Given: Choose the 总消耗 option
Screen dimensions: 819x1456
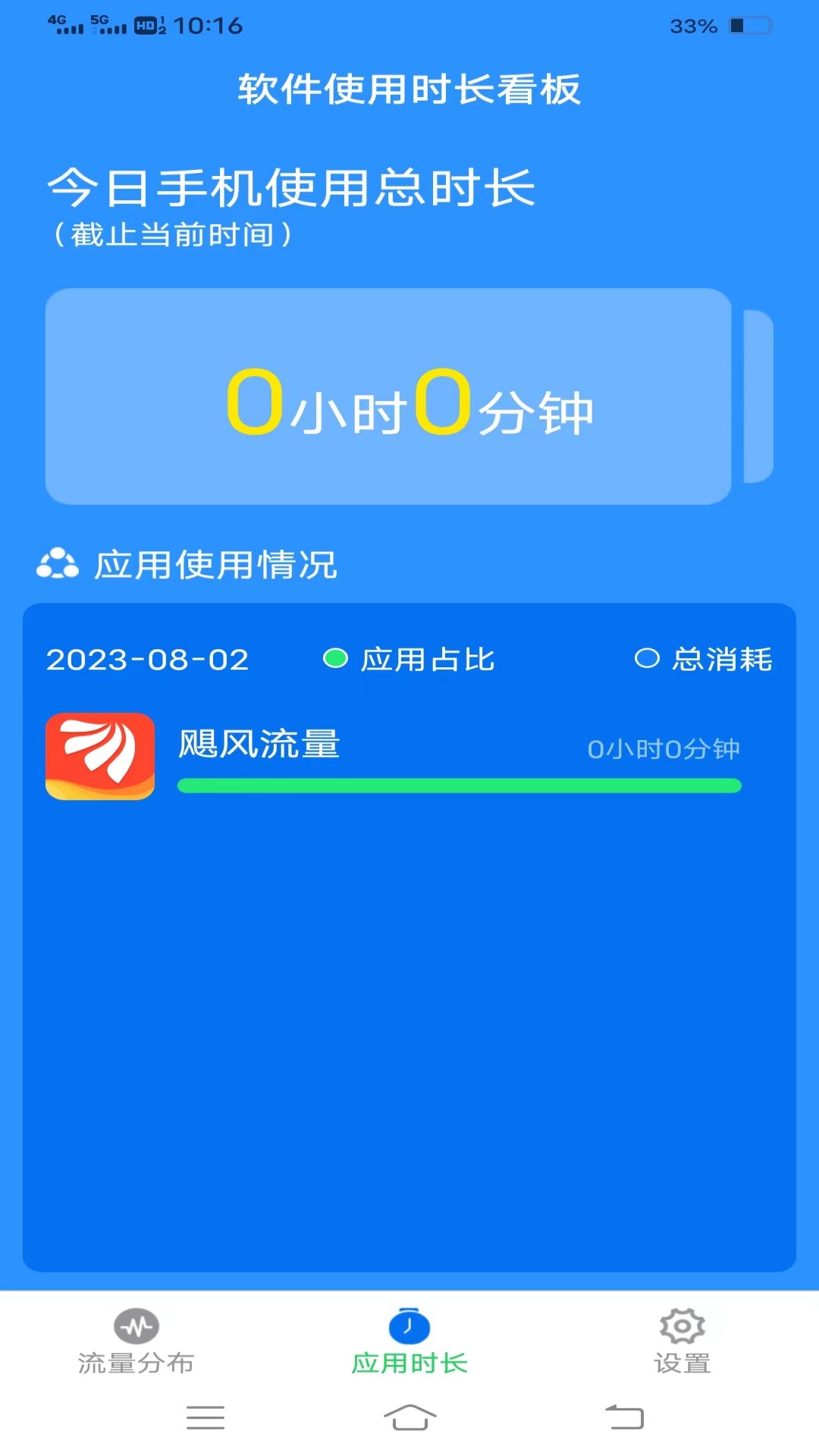Looking at the screenshot, I should [703, 659].
